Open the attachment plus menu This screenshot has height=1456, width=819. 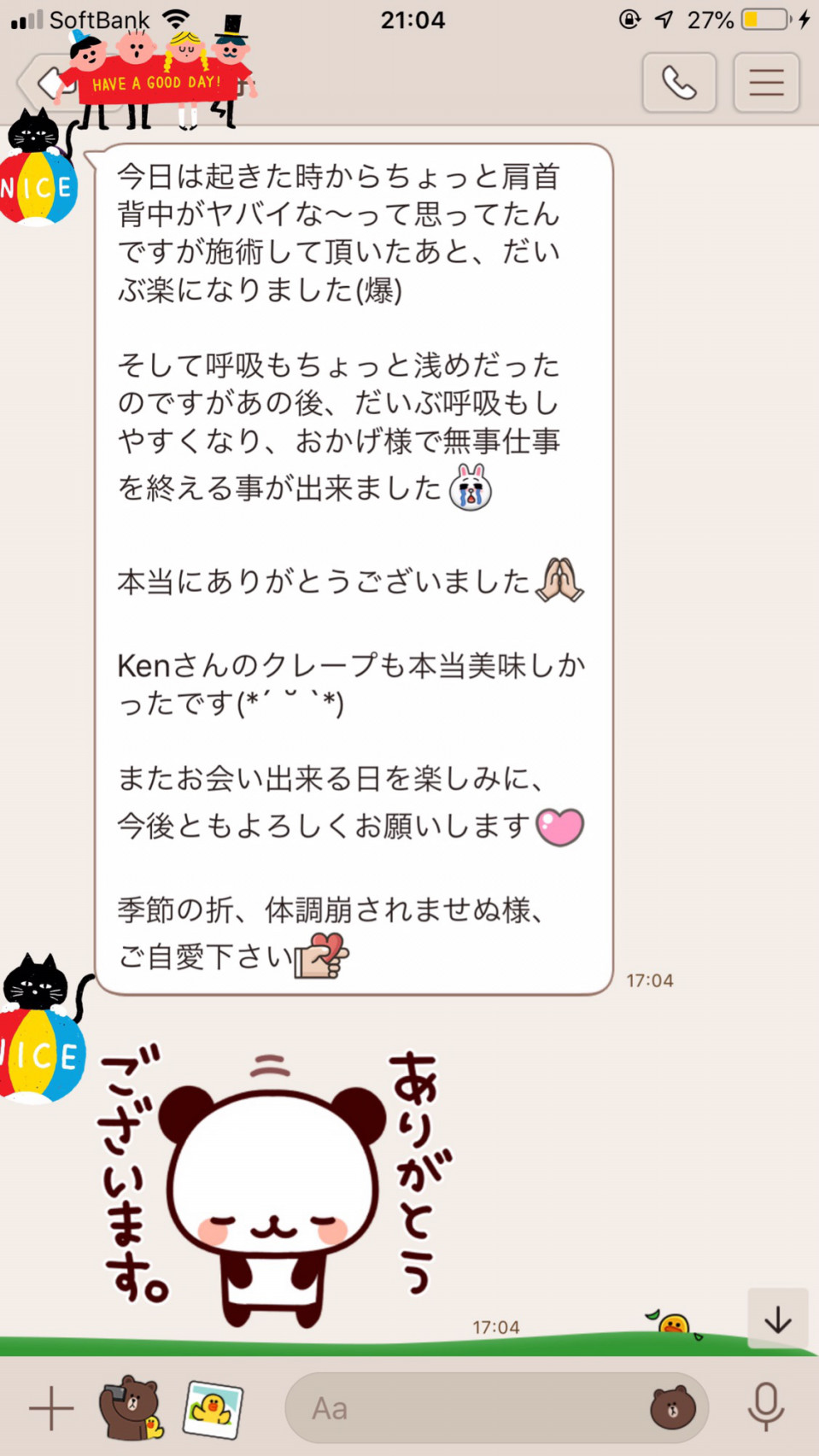pos(51,1407)
